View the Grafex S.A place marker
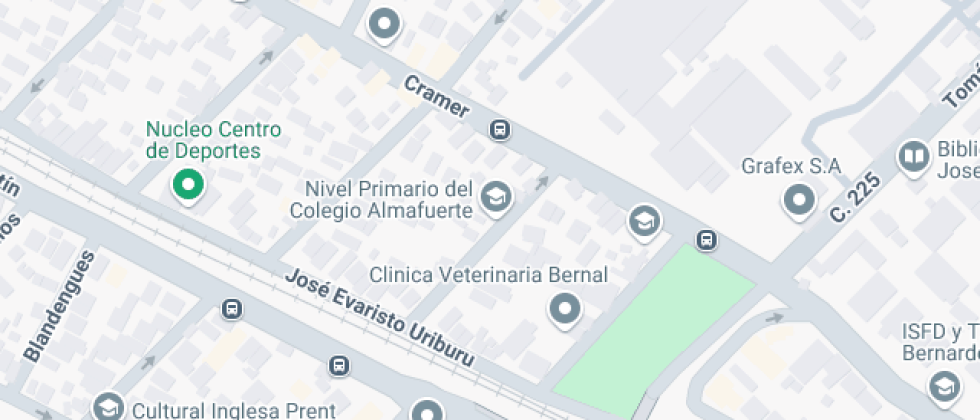The height and width of the screenshot is (420, 980). click(799, 201)
